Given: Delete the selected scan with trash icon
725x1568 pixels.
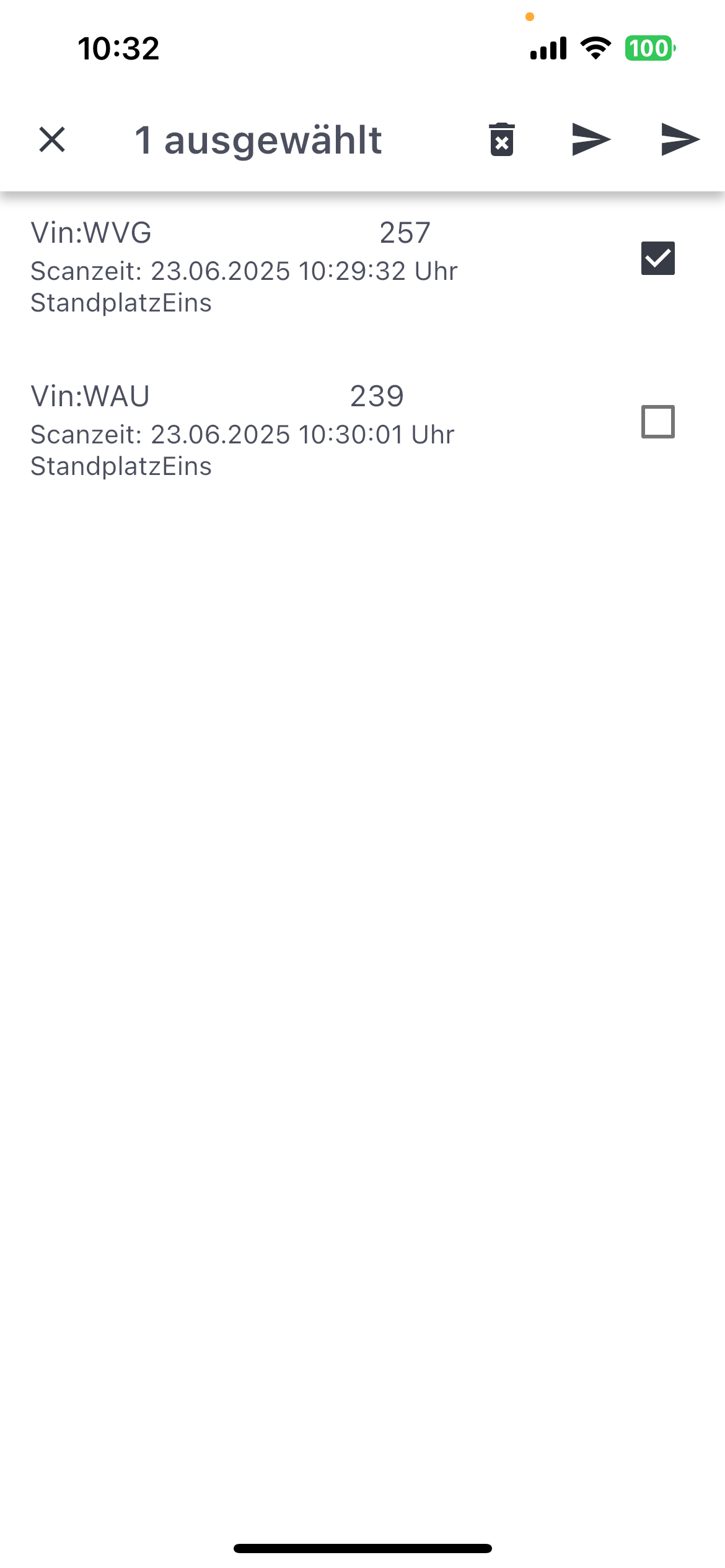Looking at the screenshot, I should 501,139.
